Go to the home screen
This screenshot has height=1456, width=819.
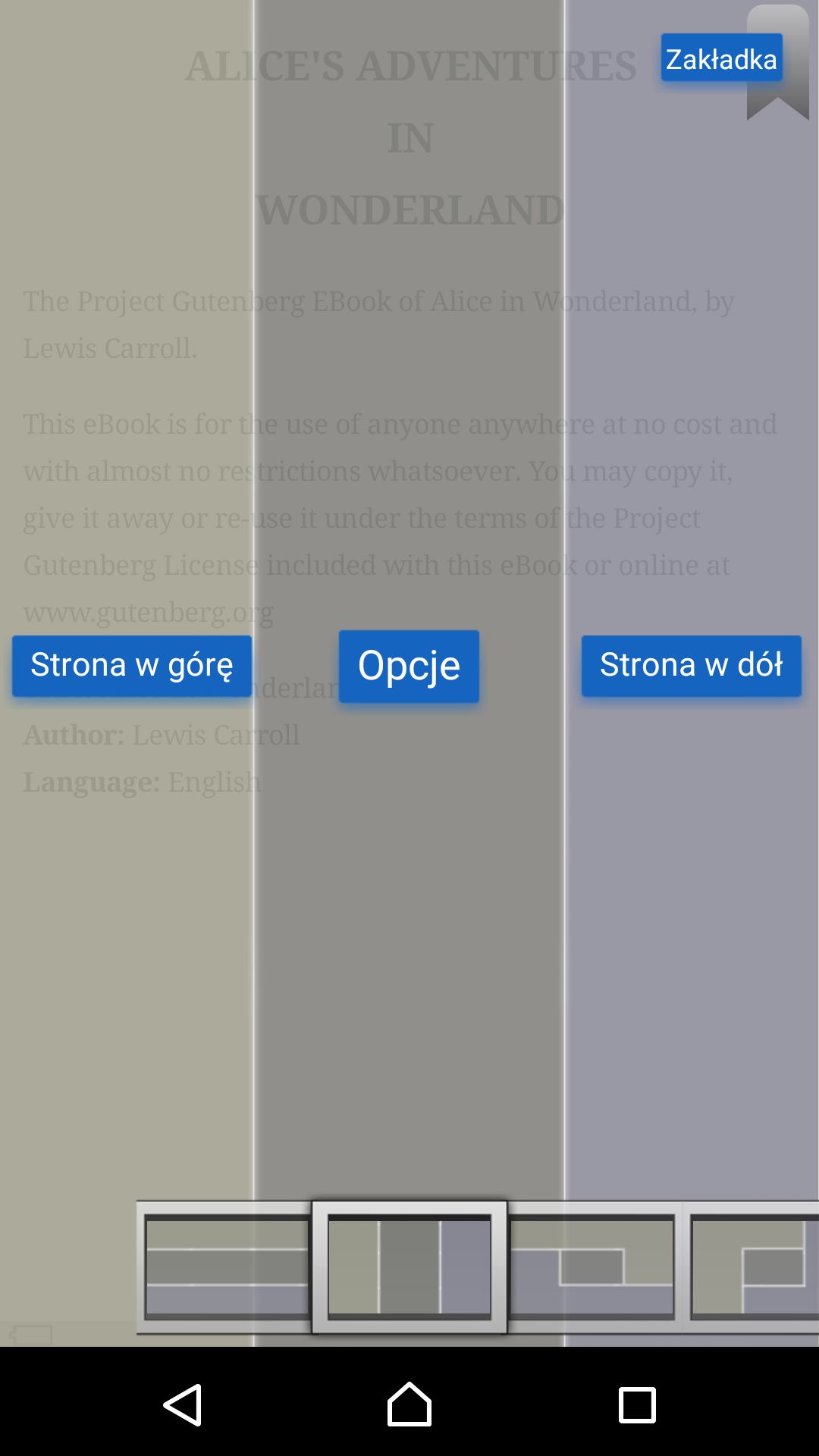click(x=409, y=1404)
